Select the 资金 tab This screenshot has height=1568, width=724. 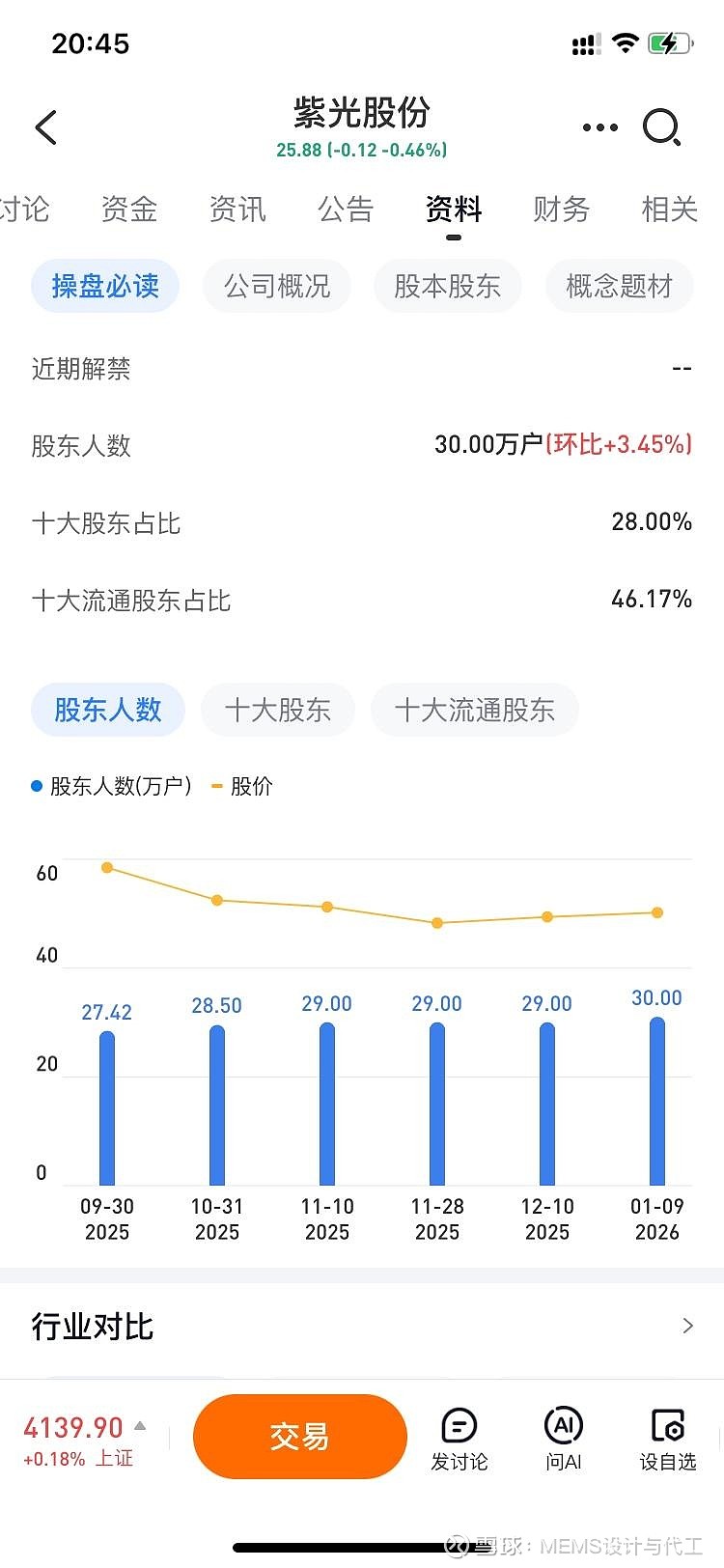pyautogui.click(x=128, y=210)
